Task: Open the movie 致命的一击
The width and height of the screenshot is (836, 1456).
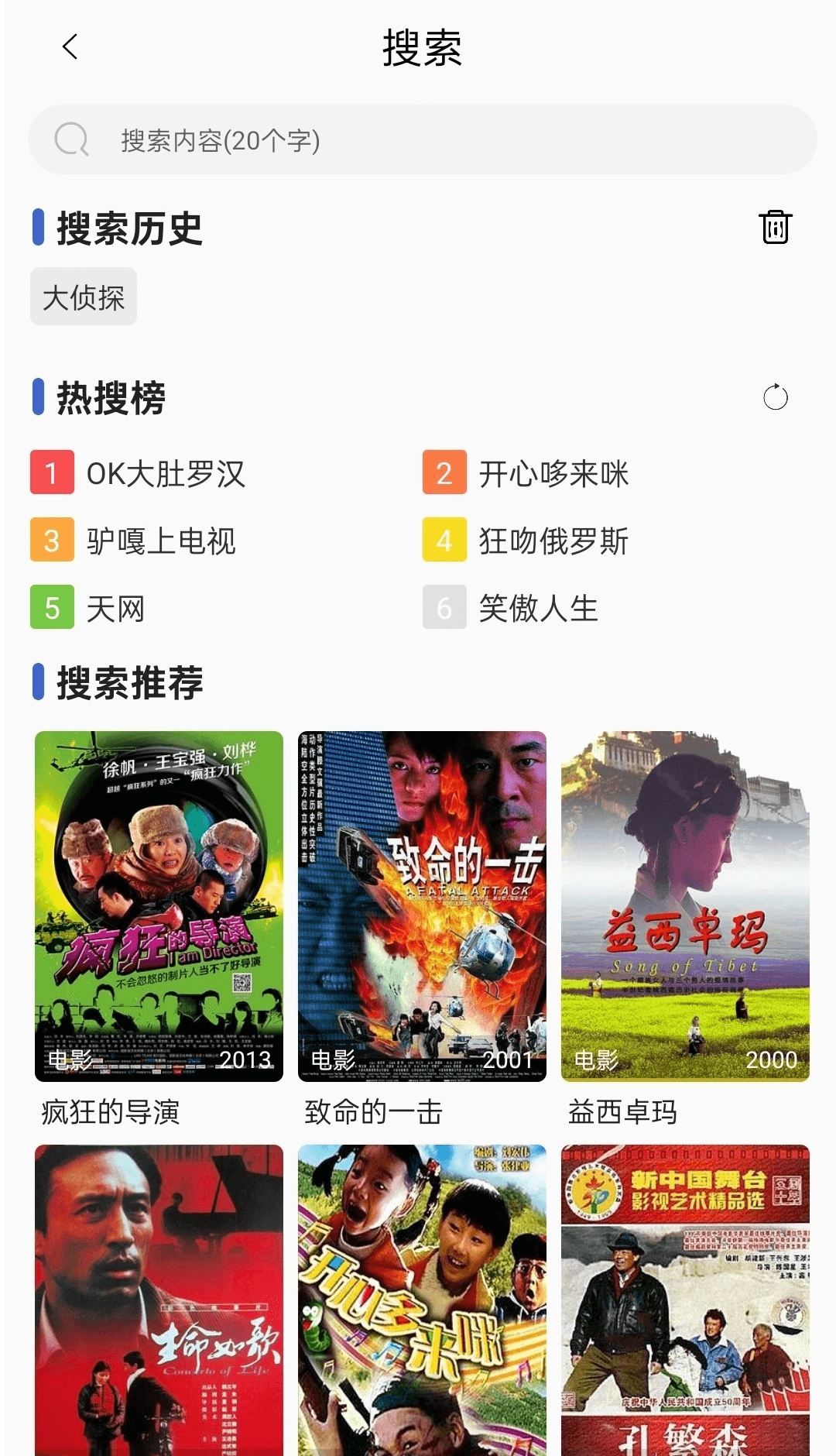Action: point(422,906)
